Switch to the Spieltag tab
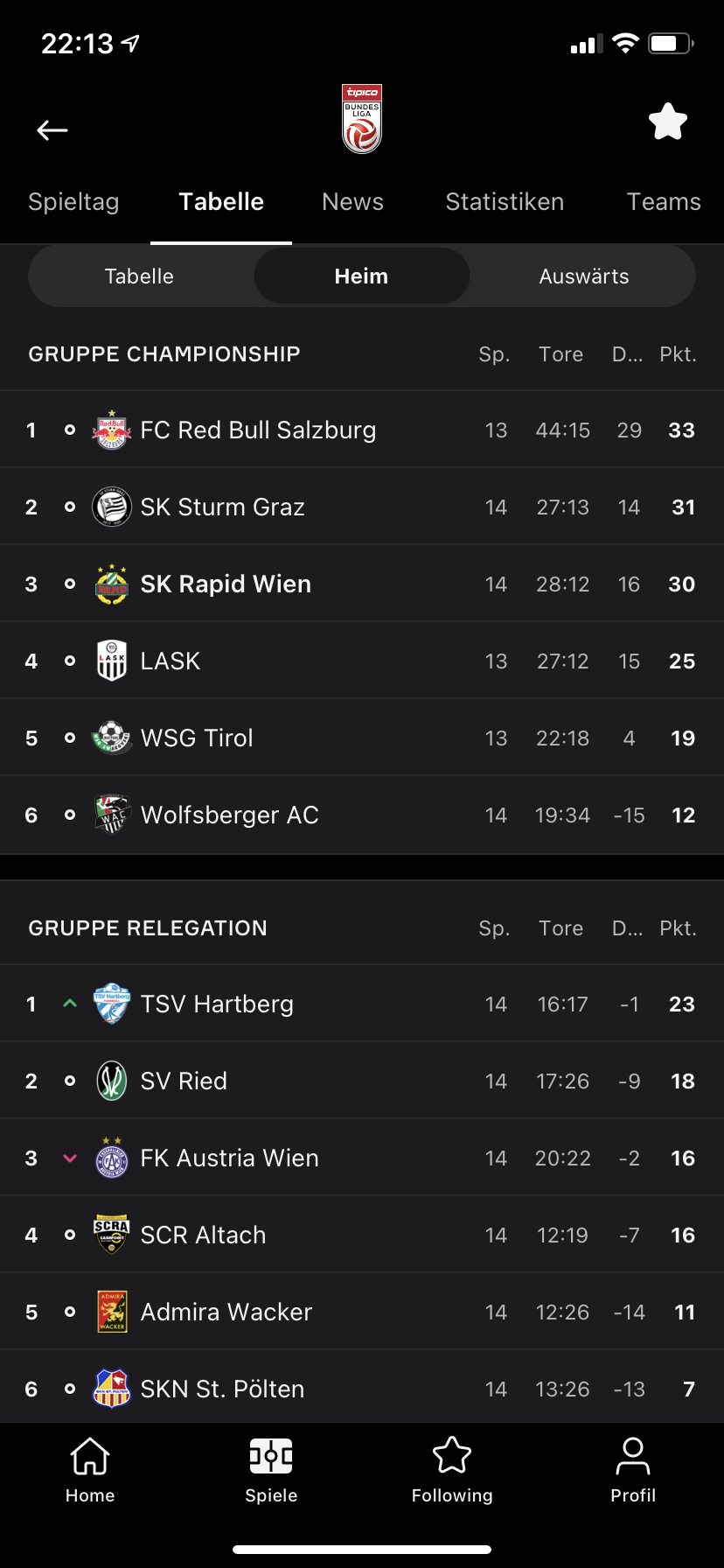Viewport: 724px width, 1568px height. pyautogui.click(x=73, y=202)
